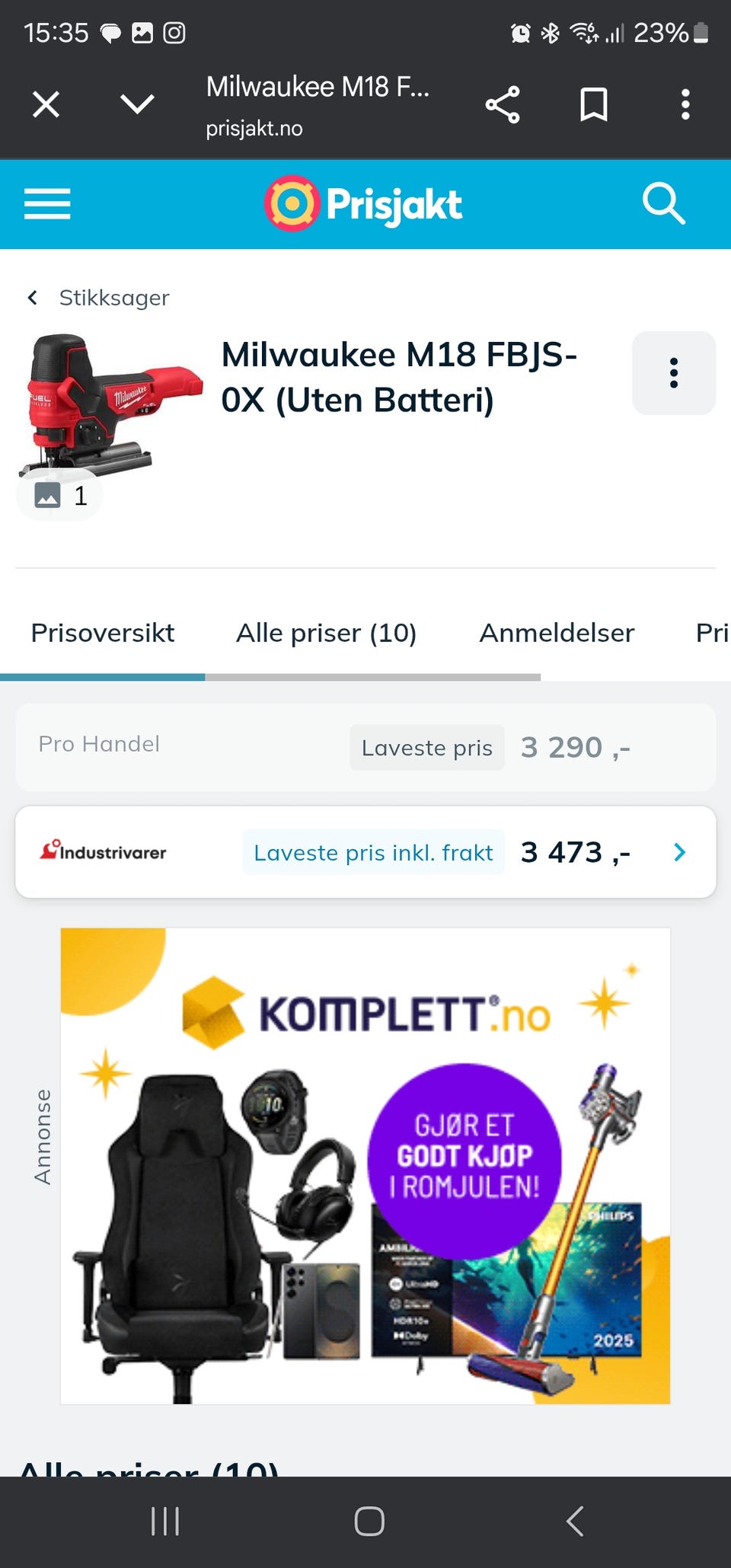Open the Prisjakt hamburger menu
Image resolution: width=731 pixels, height=1568 pixels.
[47, 203]
